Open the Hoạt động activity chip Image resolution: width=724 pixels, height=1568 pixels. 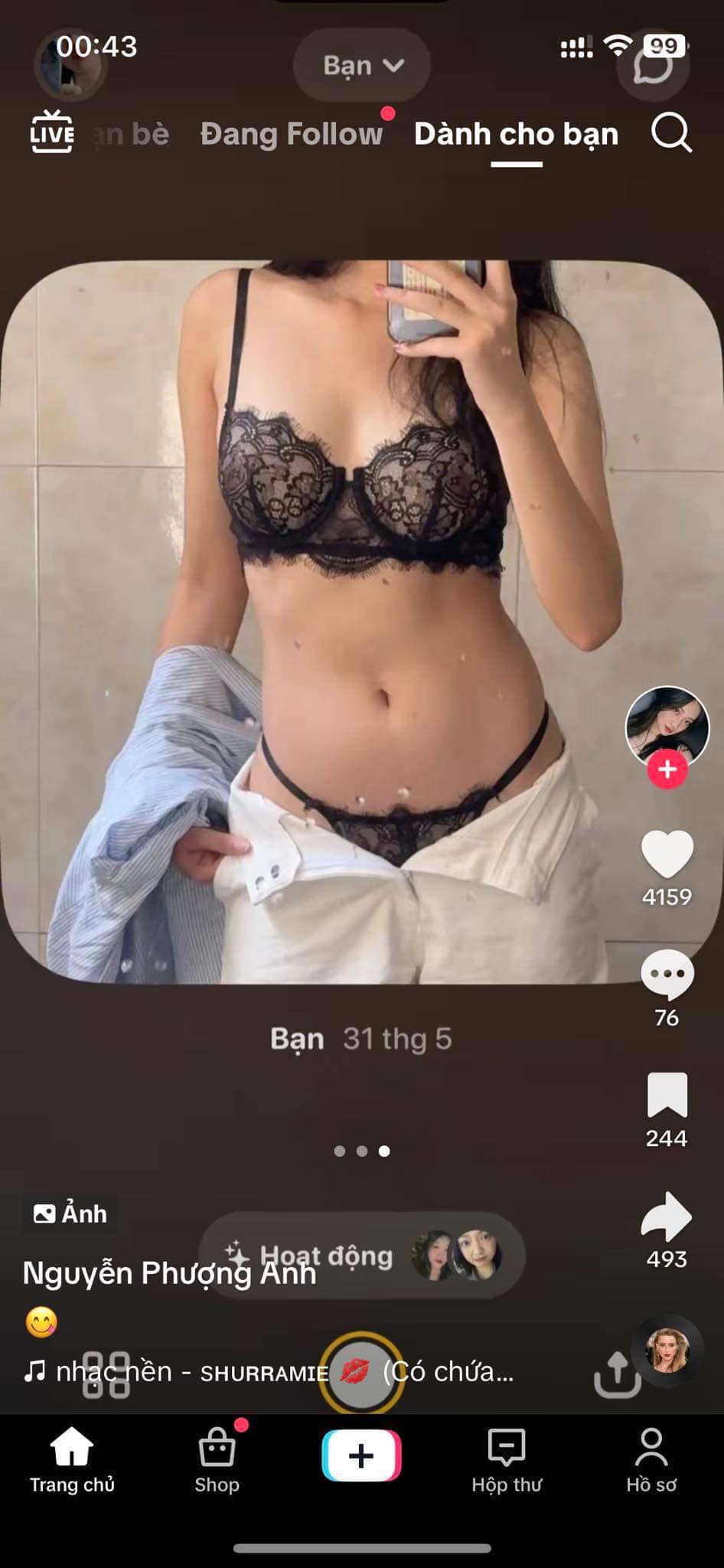click(x=361, y=1256)
